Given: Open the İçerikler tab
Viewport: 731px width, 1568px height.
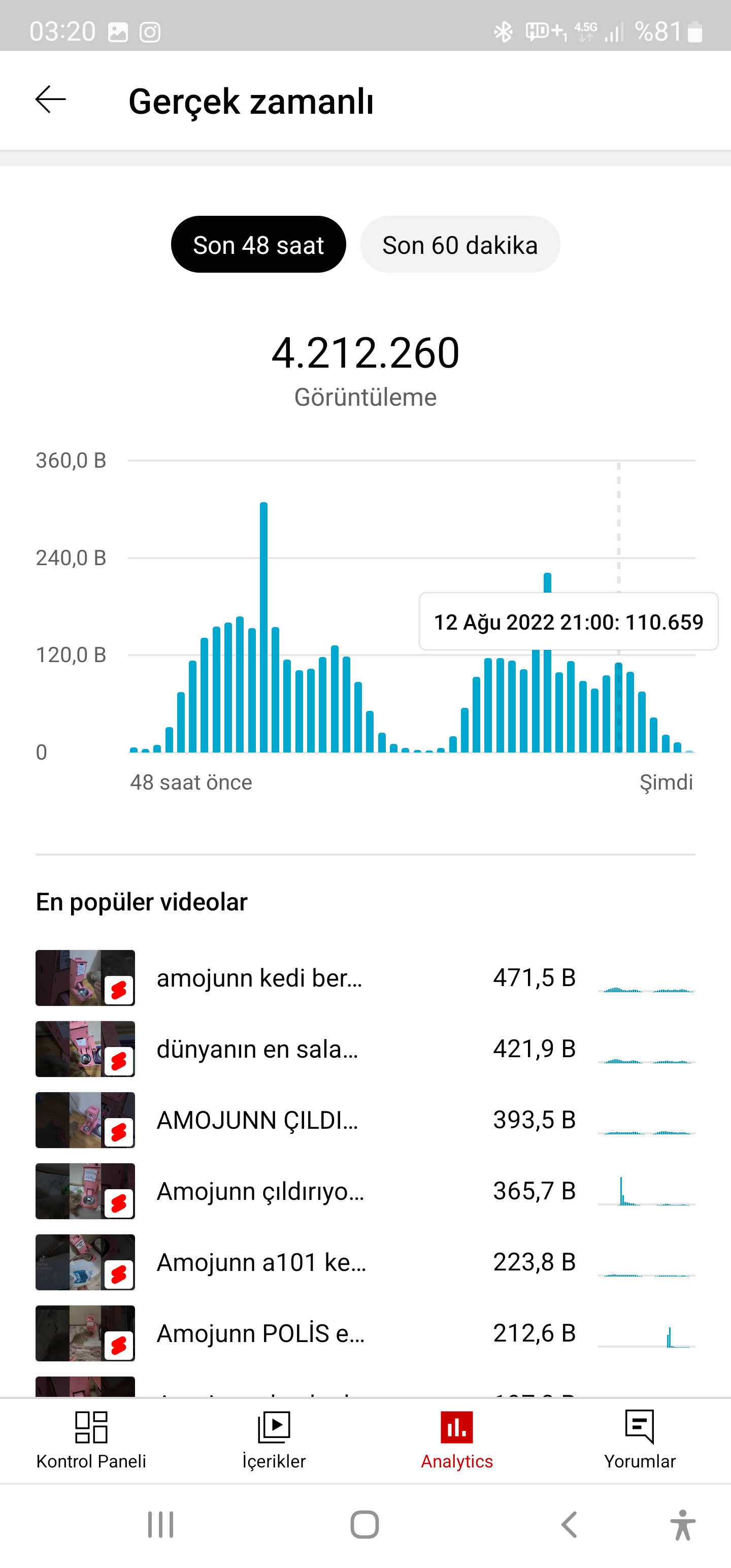Looking at the screenshot, I should [274, 1440].
